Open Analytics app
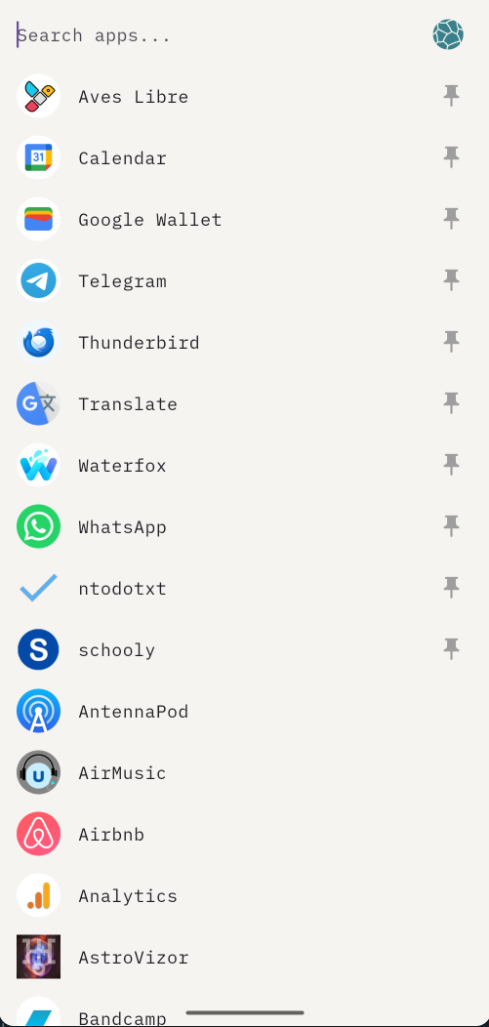The width and height of the screenshot is (489, 1027). point(244,895)
